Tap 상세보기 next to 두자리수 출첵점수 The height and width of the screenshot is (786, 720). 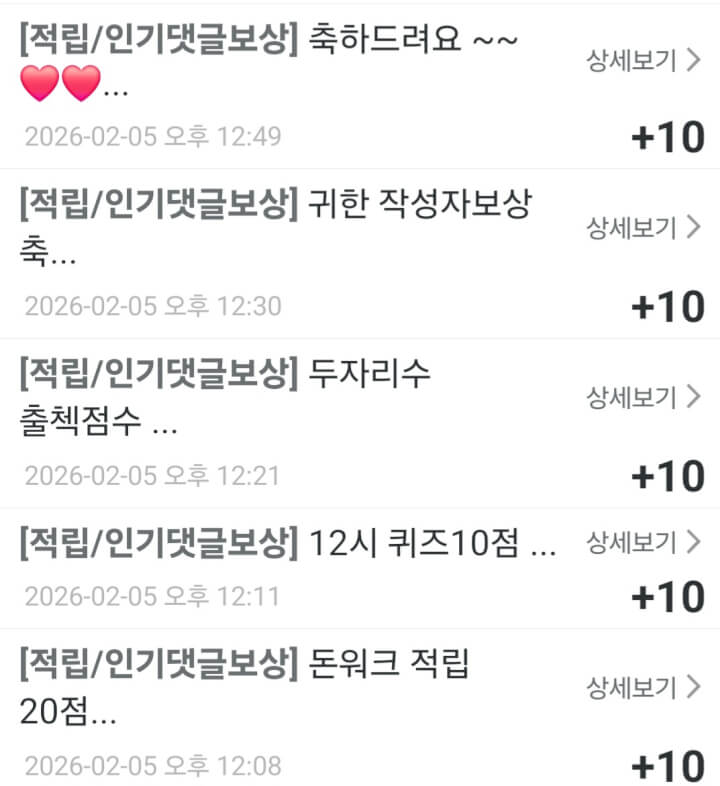pyautogui.click(x=643, y=397)
